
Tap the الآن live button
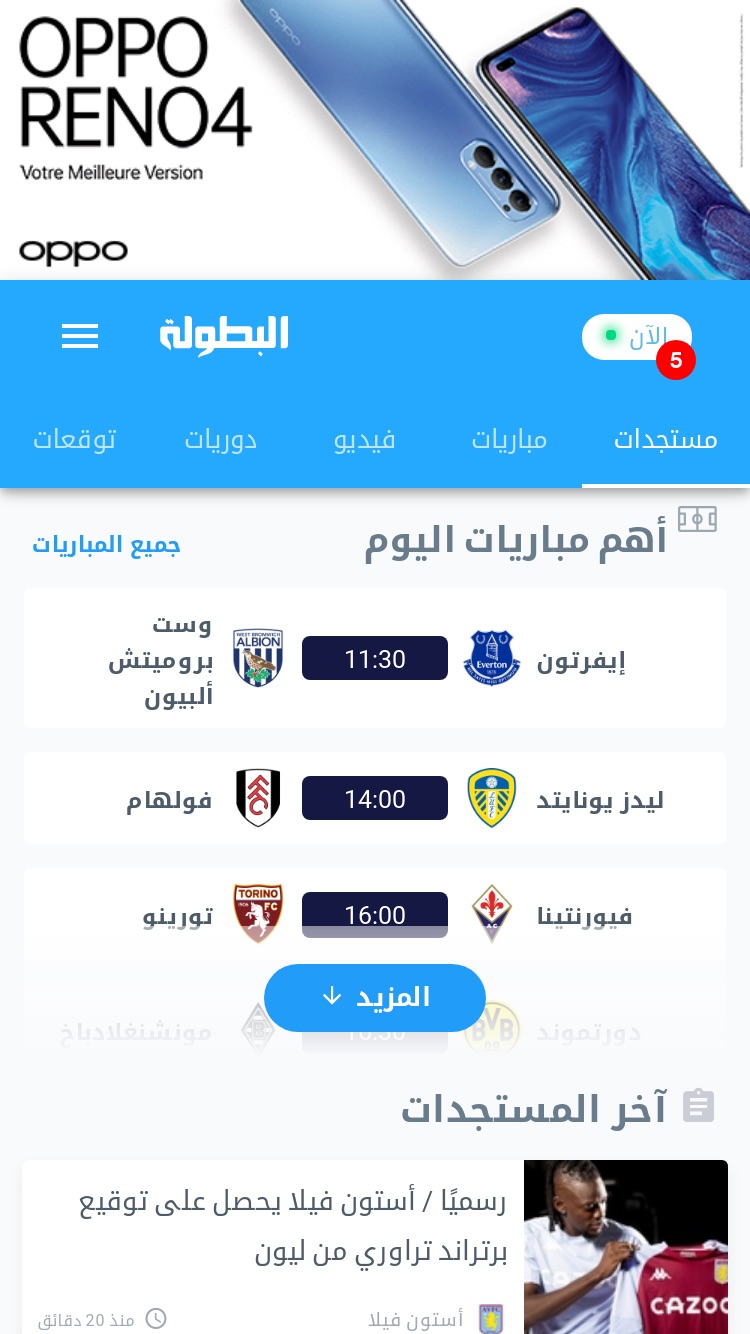click(x=637, y=337)
